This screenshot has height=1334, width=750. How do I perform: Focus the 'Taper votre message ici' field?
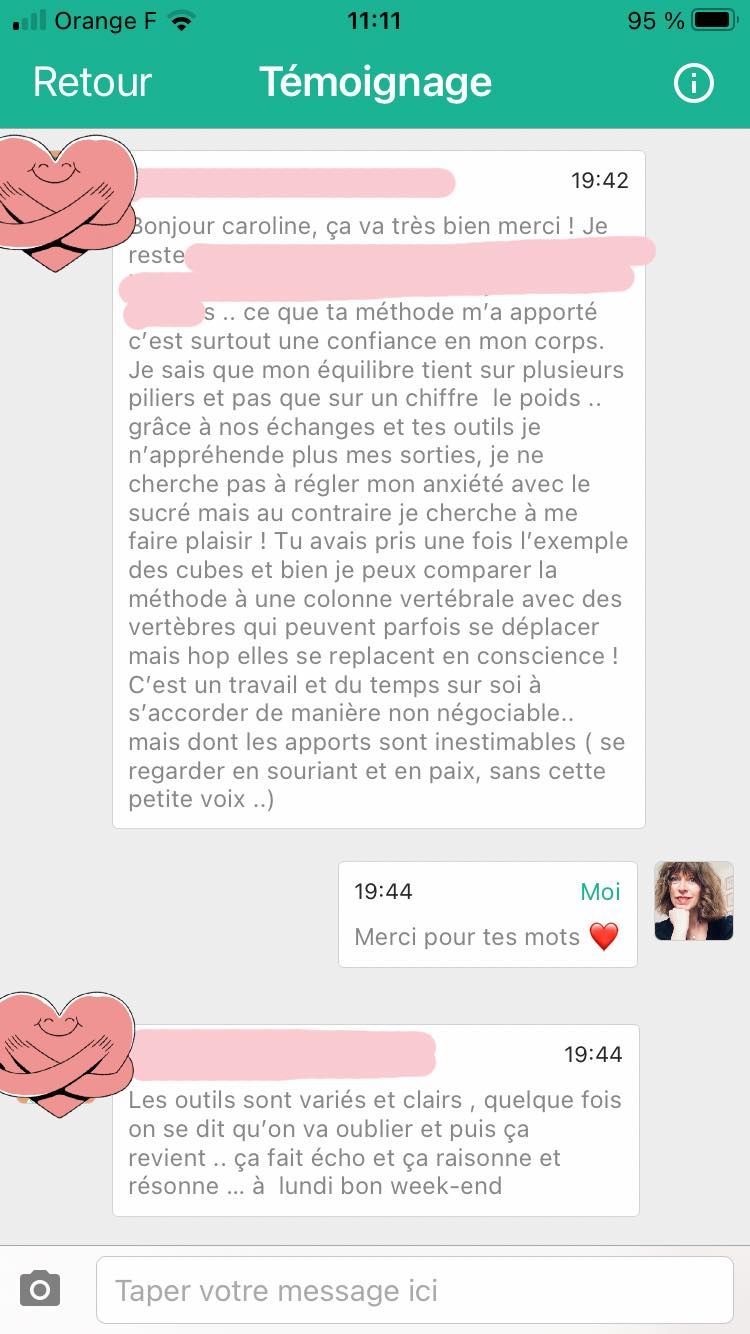[x=414, y=1290]
